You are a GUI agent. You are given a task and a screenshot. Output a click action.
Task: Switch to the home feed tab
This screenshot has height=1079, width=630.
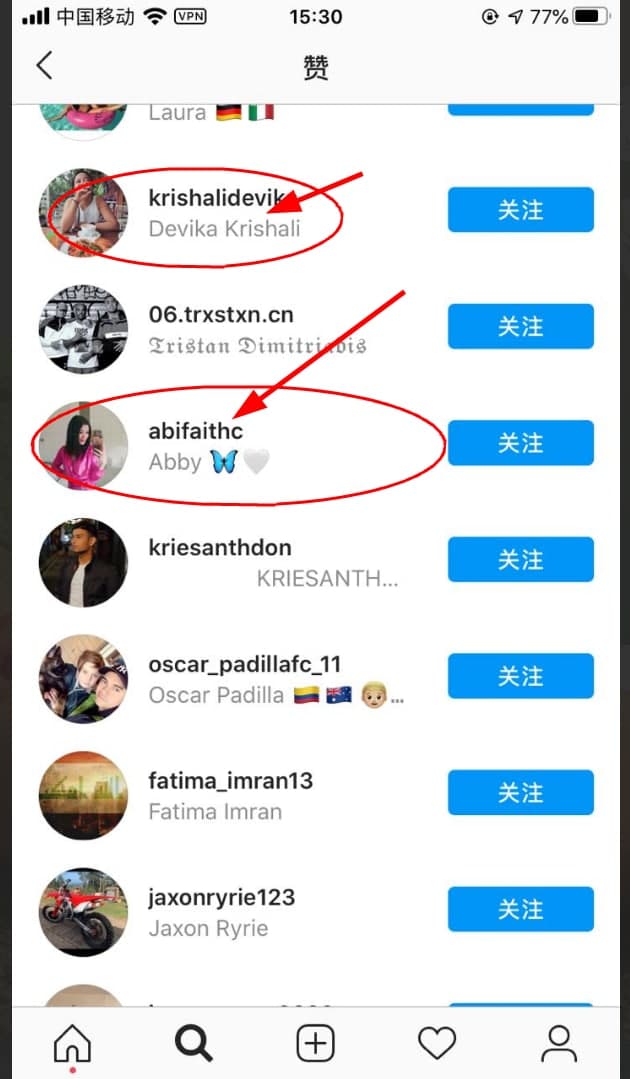point(72,1044)
